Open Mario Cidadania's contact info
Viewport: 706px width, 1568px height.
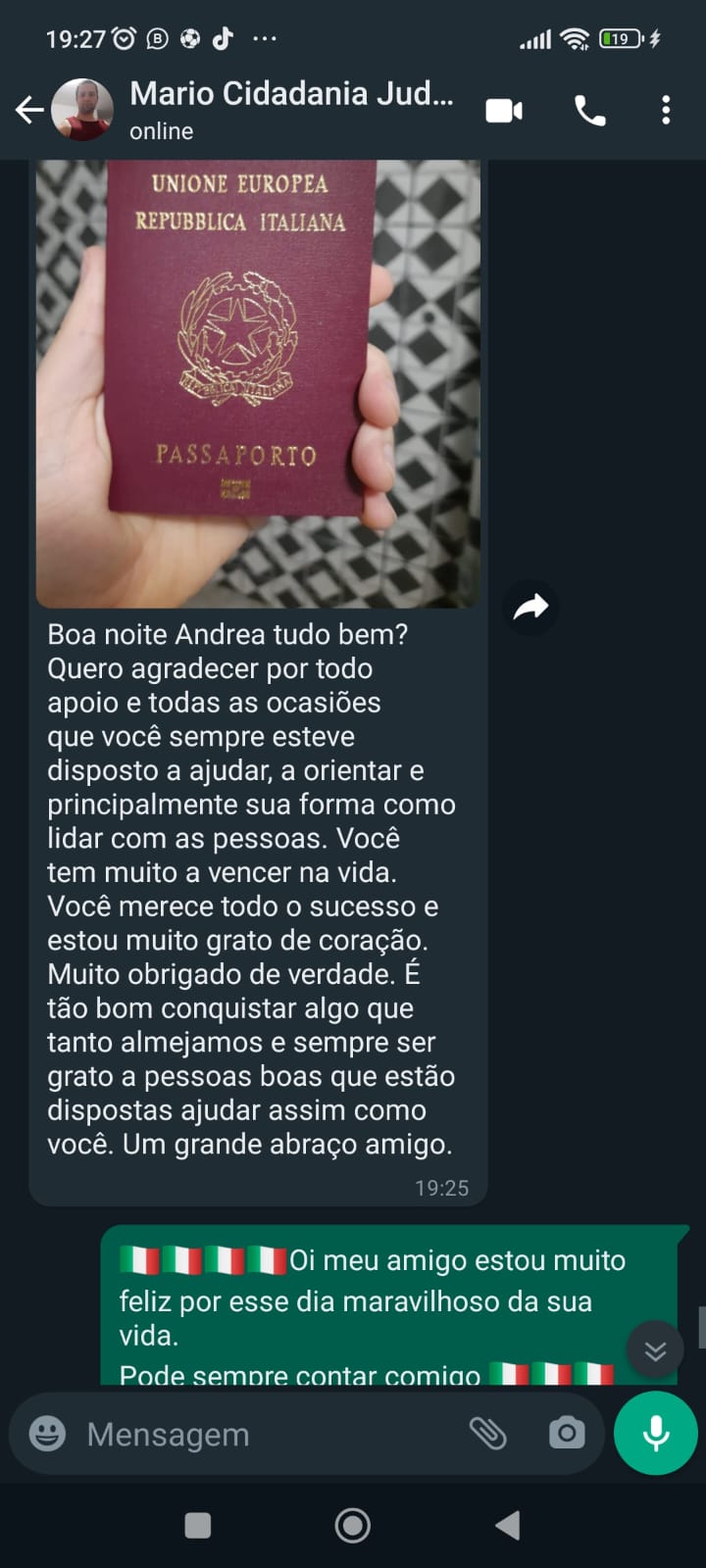point(291,109)
